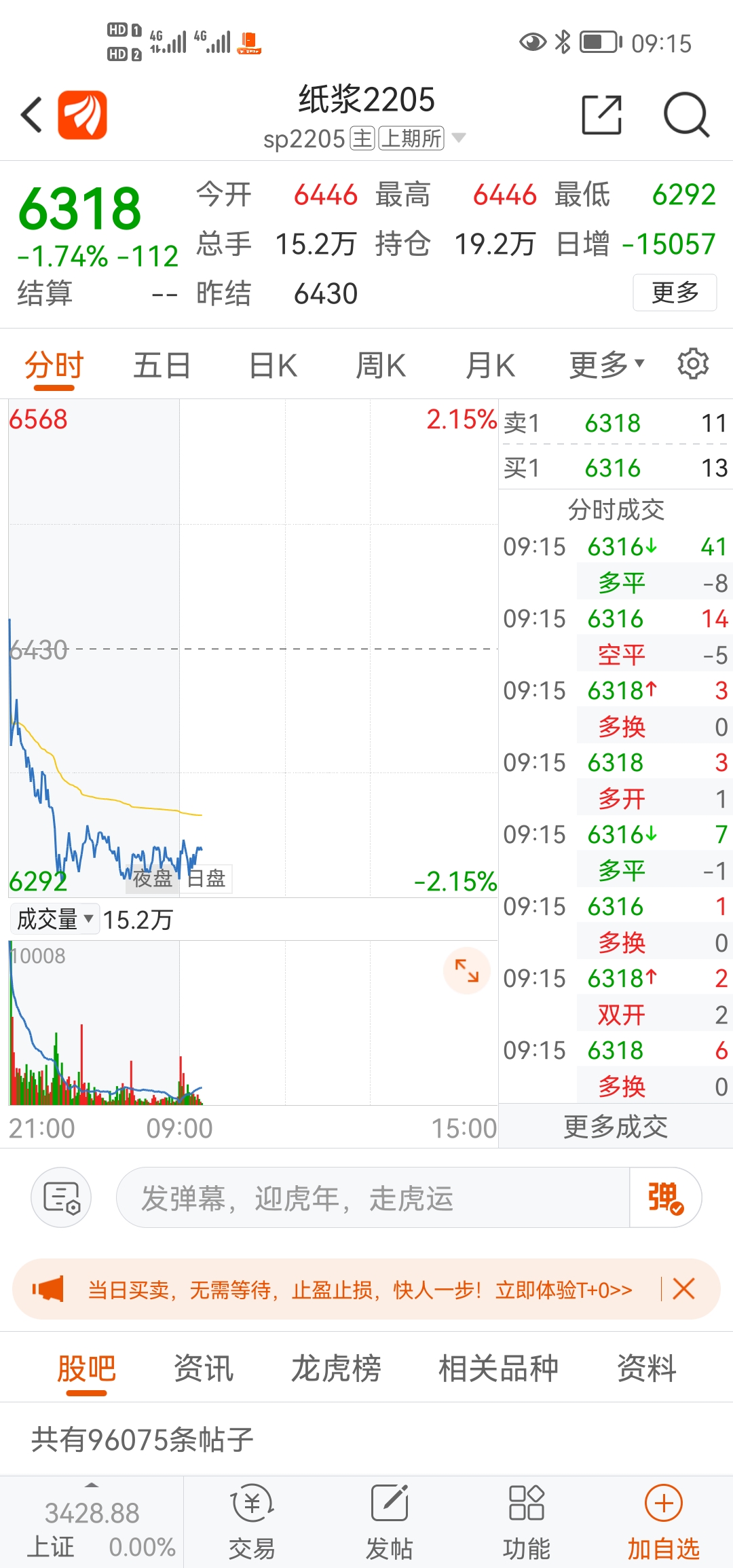Share this futures page
This screenshot has width=733, height=1568.
[x=602, y=114]
